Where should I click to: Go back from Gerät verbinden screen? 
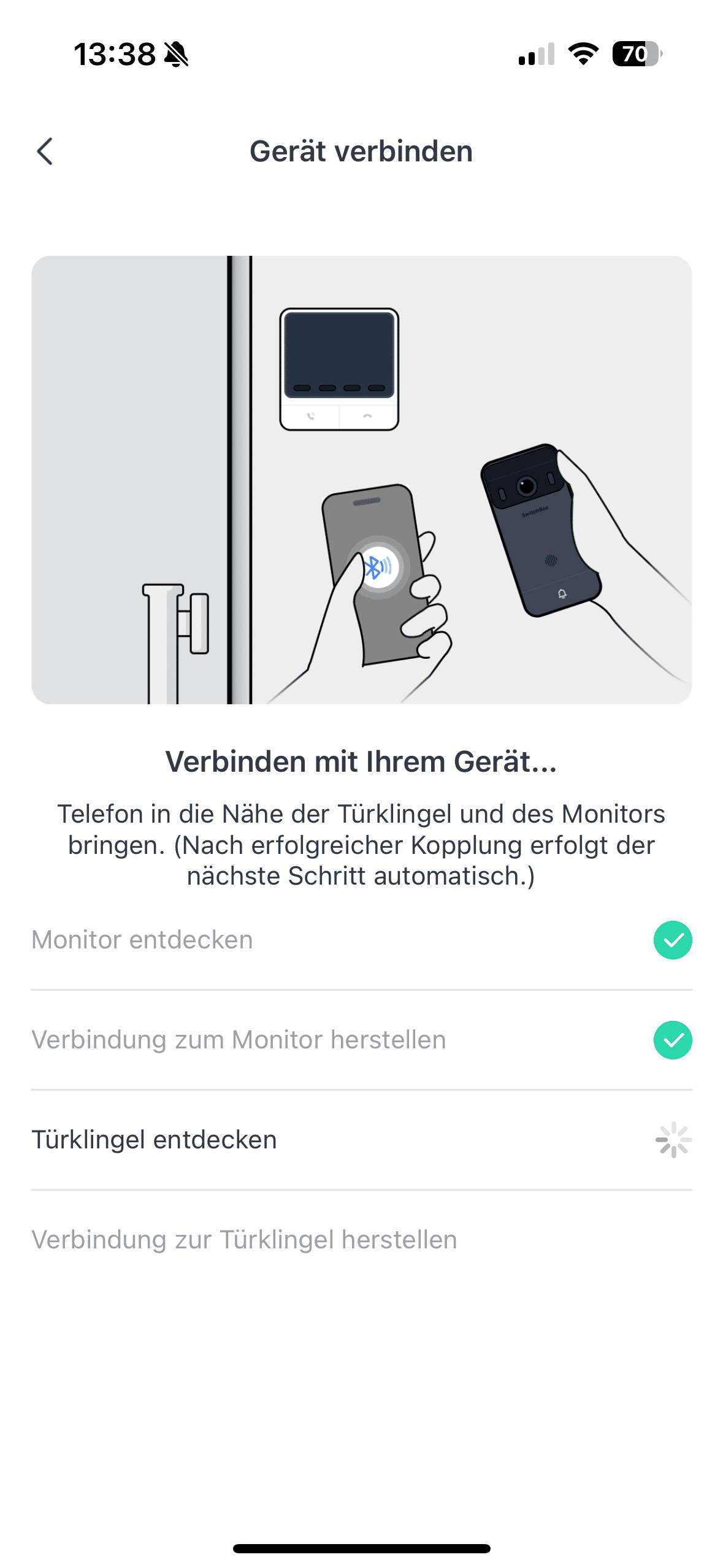[x=45, y=151]
